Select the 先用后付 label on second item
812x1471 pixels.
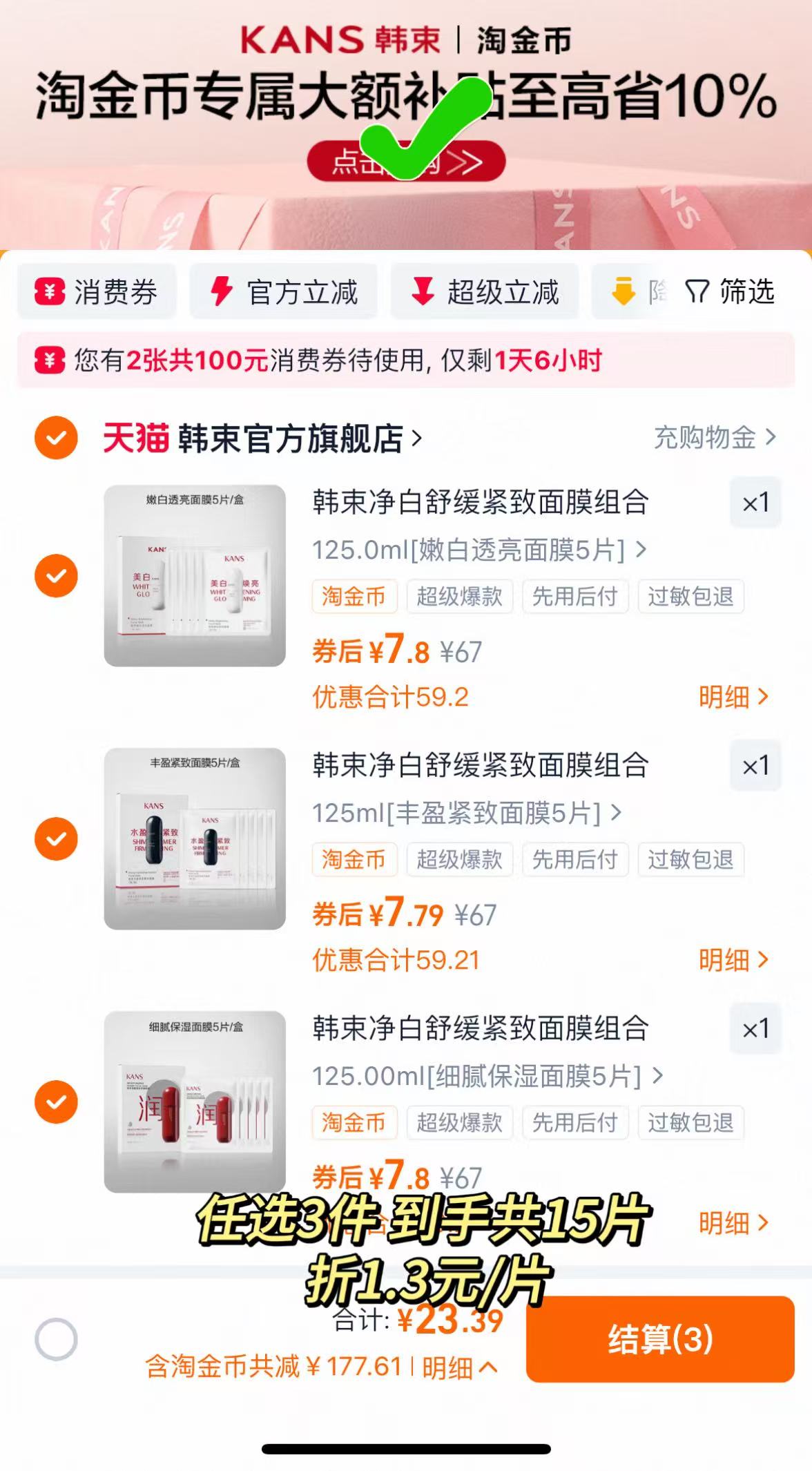click(576, 860)
